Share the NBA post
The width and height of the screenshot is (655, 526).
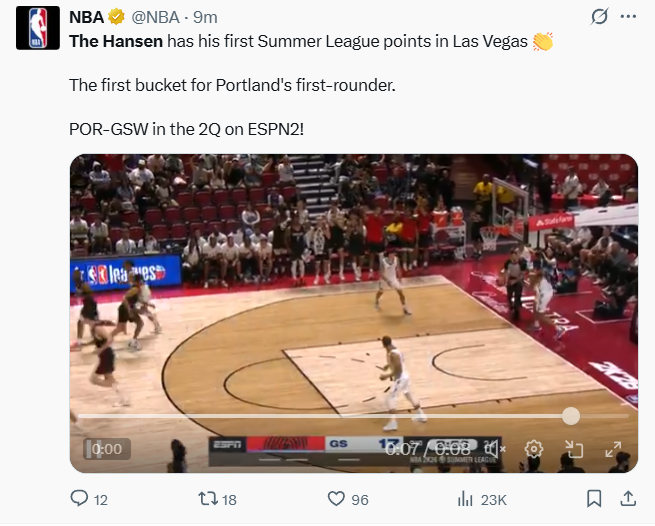point(628,499)
